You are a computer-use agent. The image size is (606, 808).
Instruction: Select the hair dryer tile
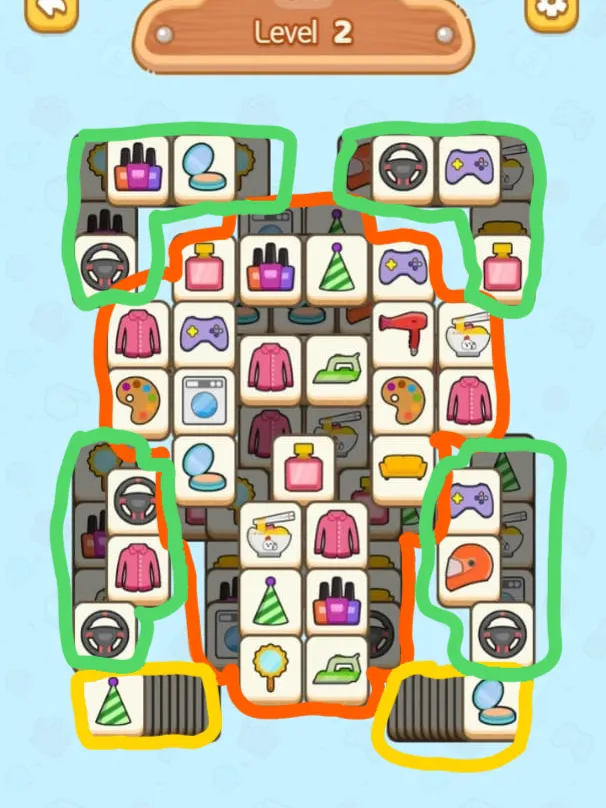tap(403, 333)
